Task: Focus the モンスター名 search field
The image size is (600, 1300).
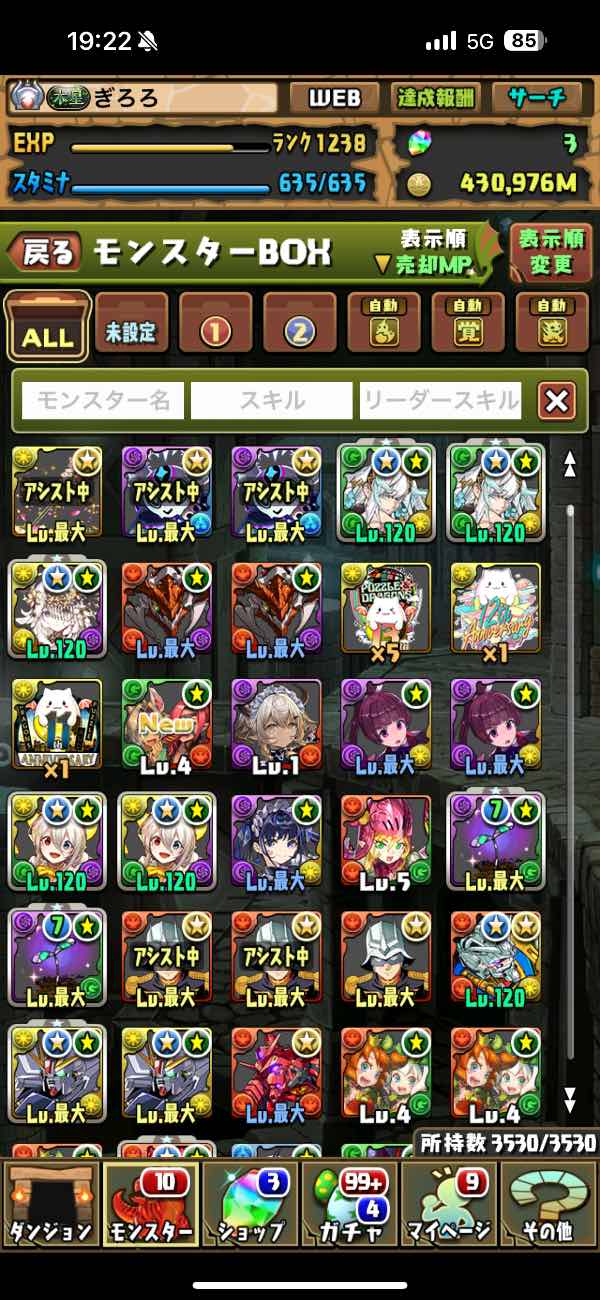Action: click(103, 401)
